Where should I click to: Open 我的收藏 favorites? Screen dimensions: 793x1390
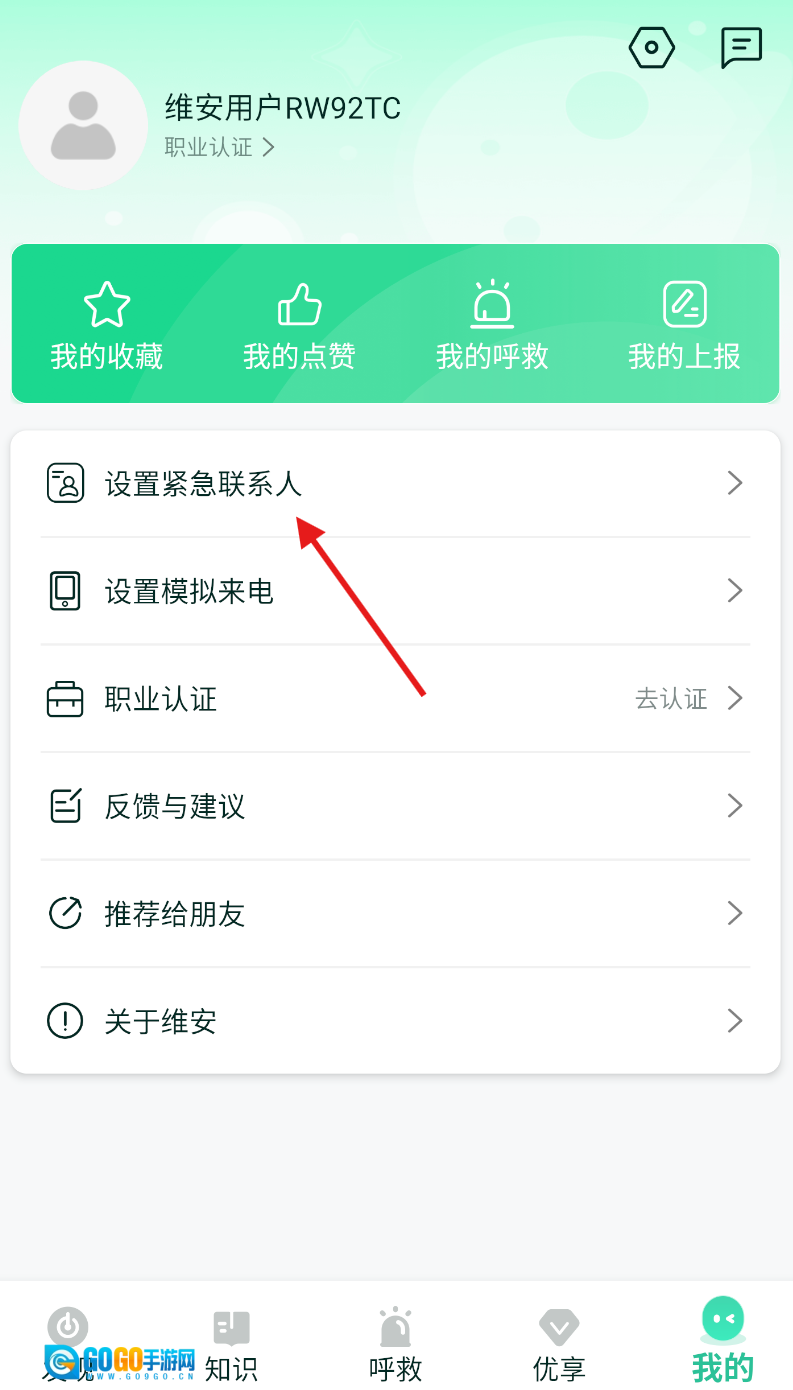107,326
